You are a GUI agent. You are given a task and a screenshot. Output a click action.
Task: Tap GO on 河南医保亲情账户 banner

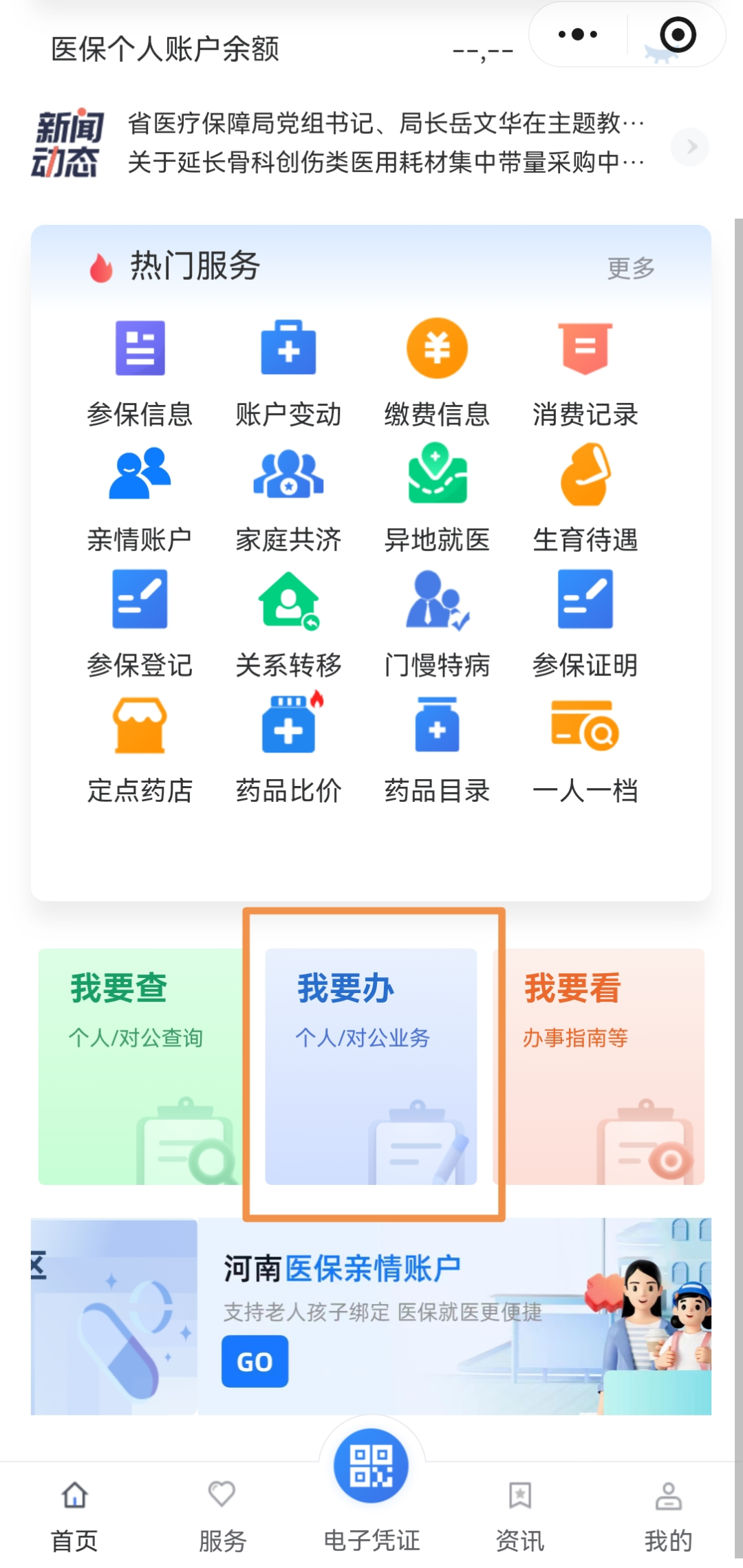tap(255, 1361)
